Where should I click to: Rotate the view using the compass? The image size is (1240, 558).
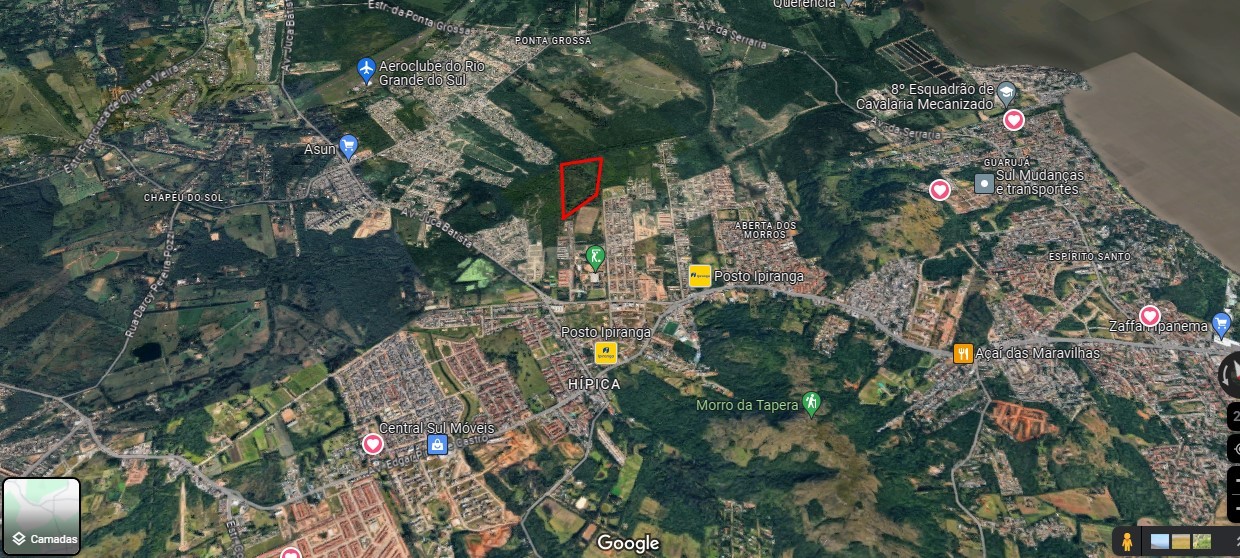(x=1231, y=373)
